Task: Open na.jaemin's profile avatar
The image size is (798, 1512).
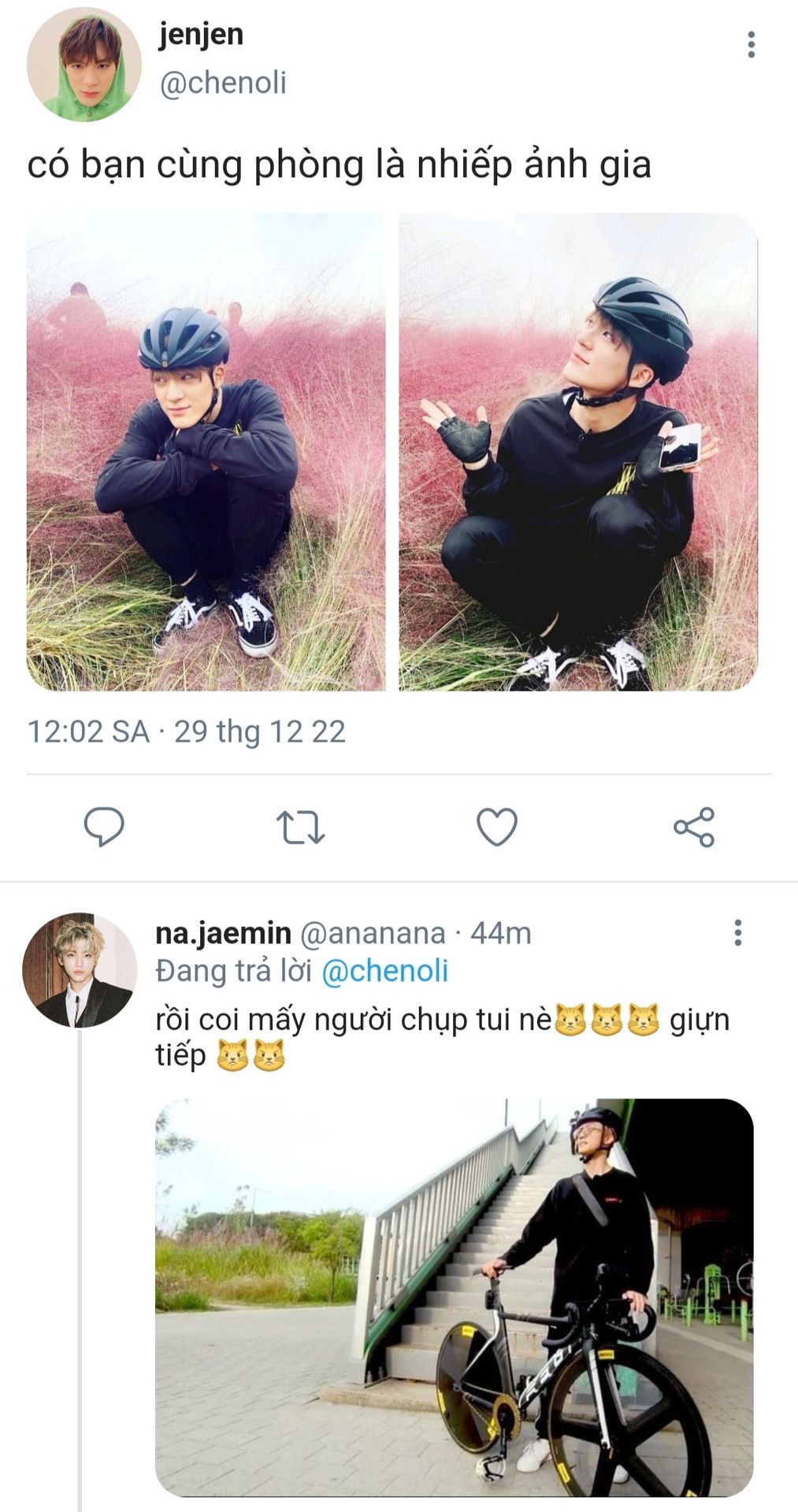Action: click(x=79, y=970)
